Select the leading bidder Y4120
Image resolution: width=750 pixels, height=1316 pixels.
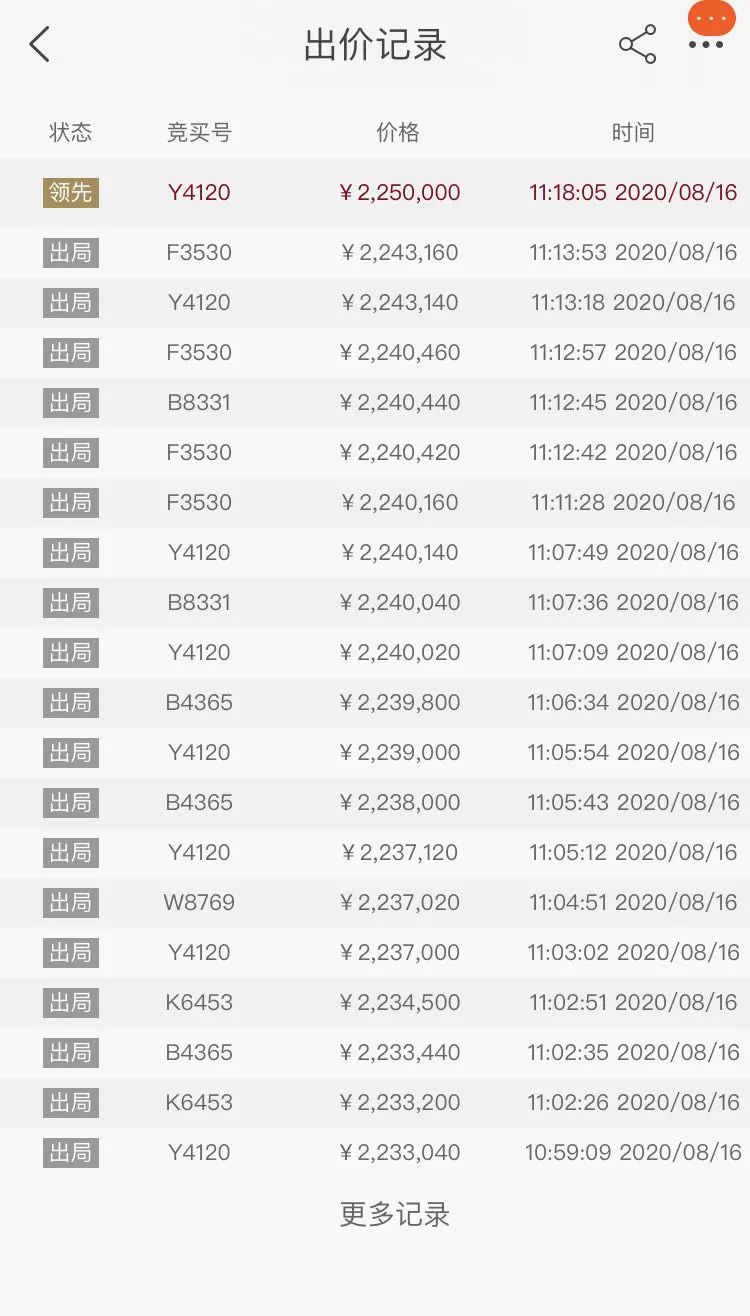199,192
